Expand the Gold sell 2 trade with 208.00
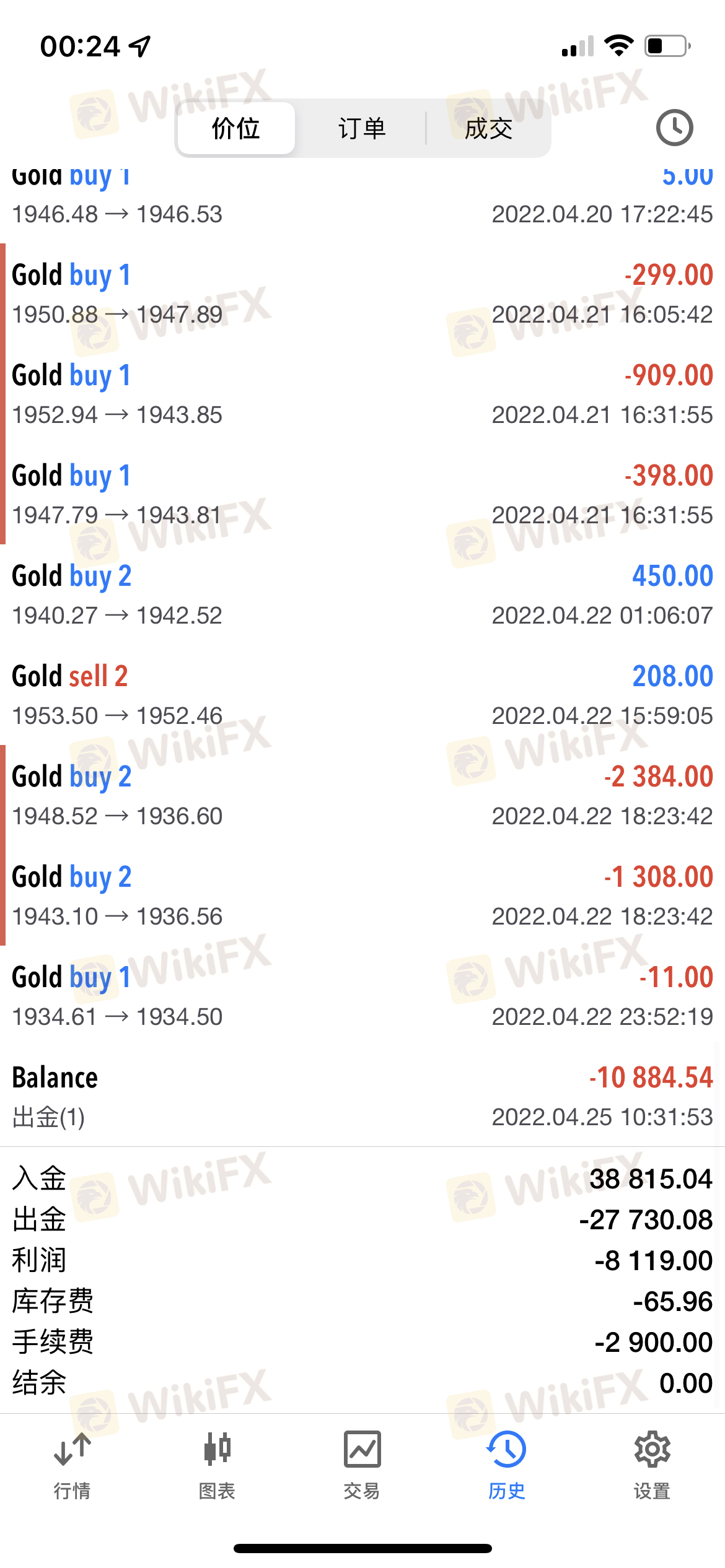 pos(362,695)
